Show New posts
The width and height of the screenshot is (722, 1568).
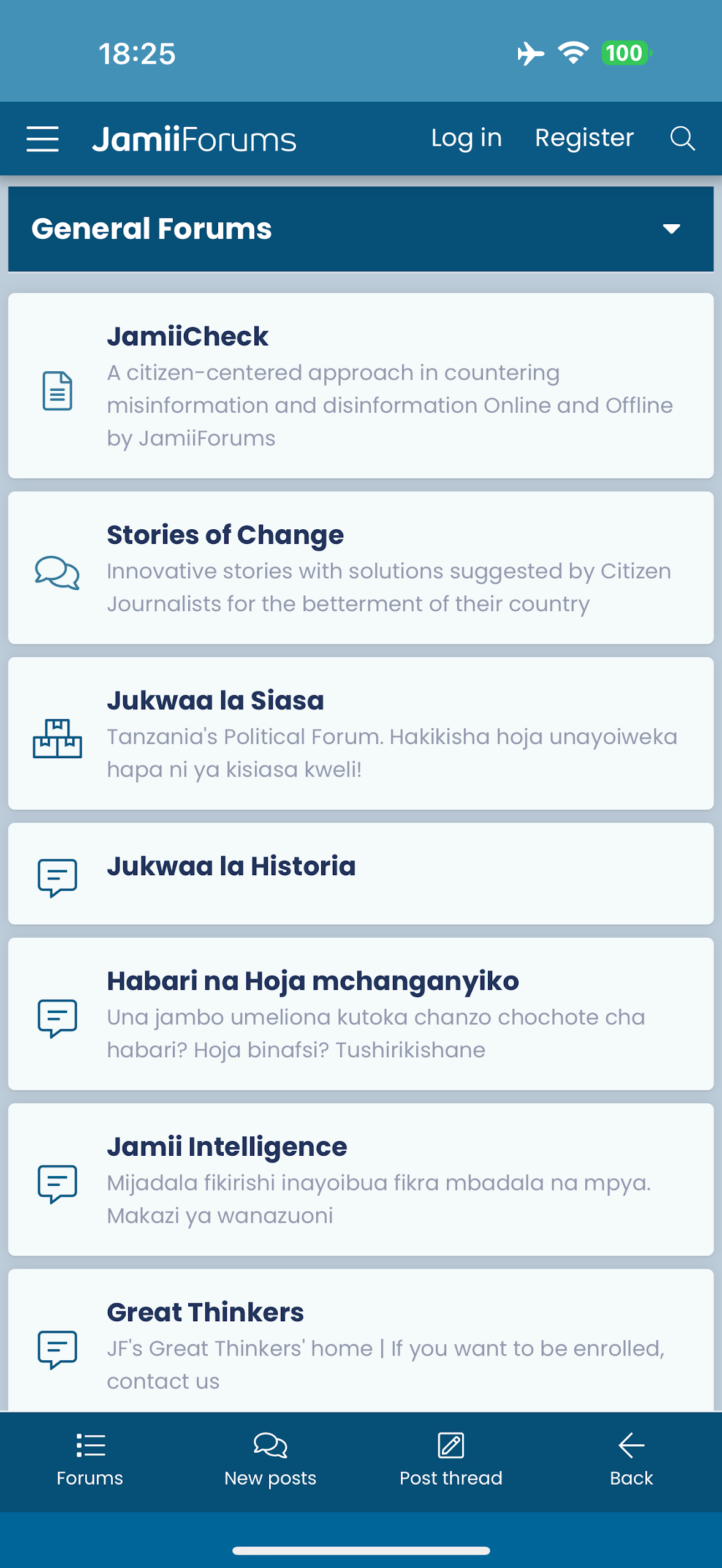pos(270,1460)
